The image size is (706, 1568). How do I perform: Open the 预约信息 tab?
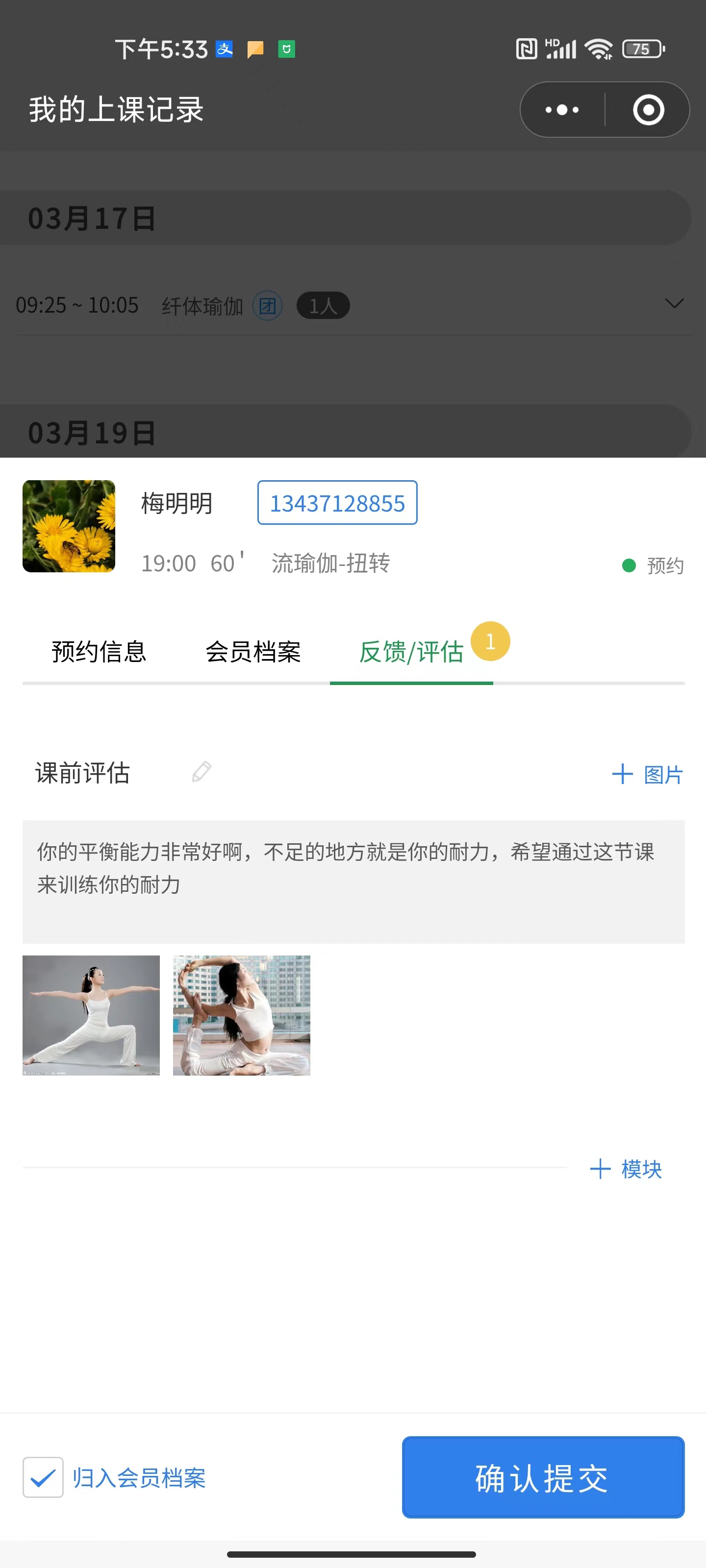[98, 652]
